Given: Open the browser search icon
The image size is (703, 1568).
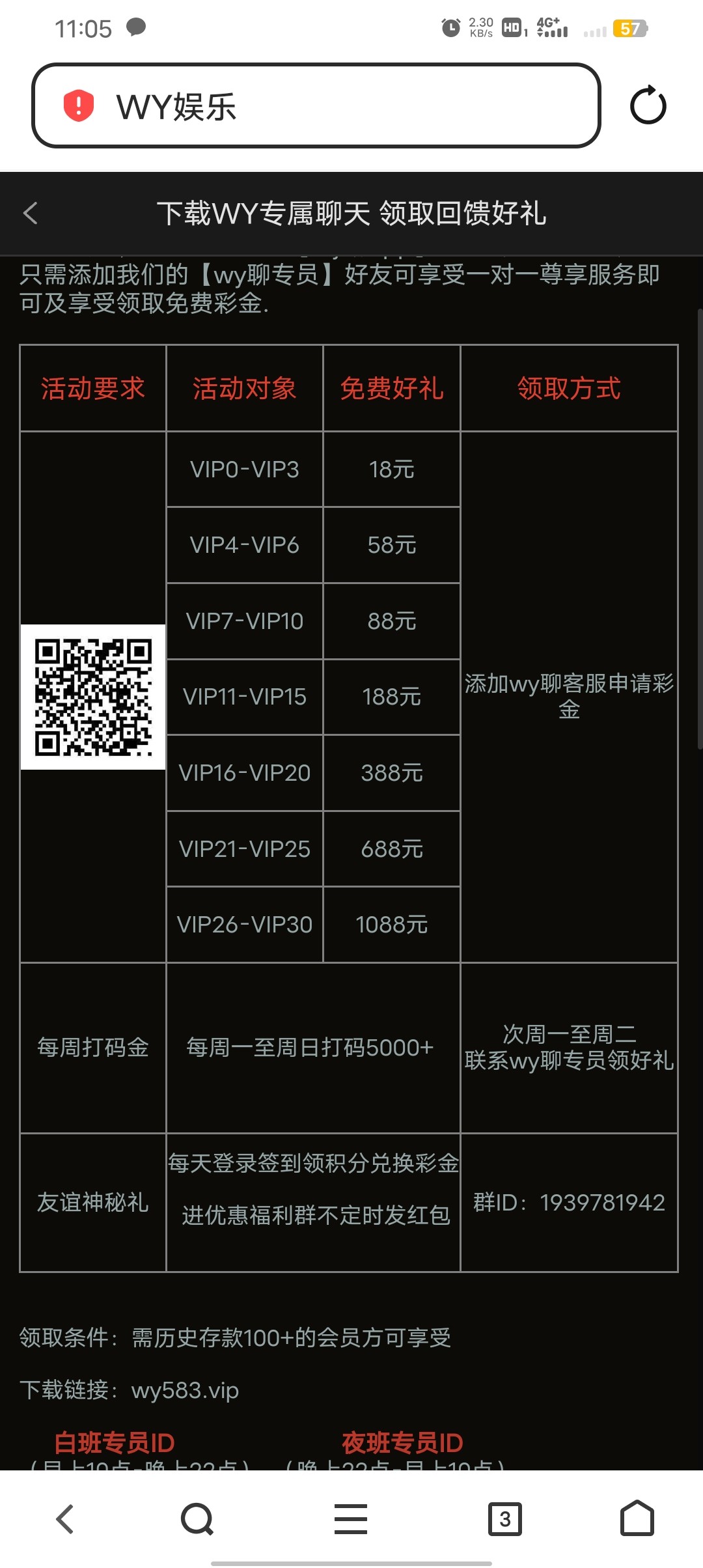Looking at the screenshot, I should point(197,1519).
